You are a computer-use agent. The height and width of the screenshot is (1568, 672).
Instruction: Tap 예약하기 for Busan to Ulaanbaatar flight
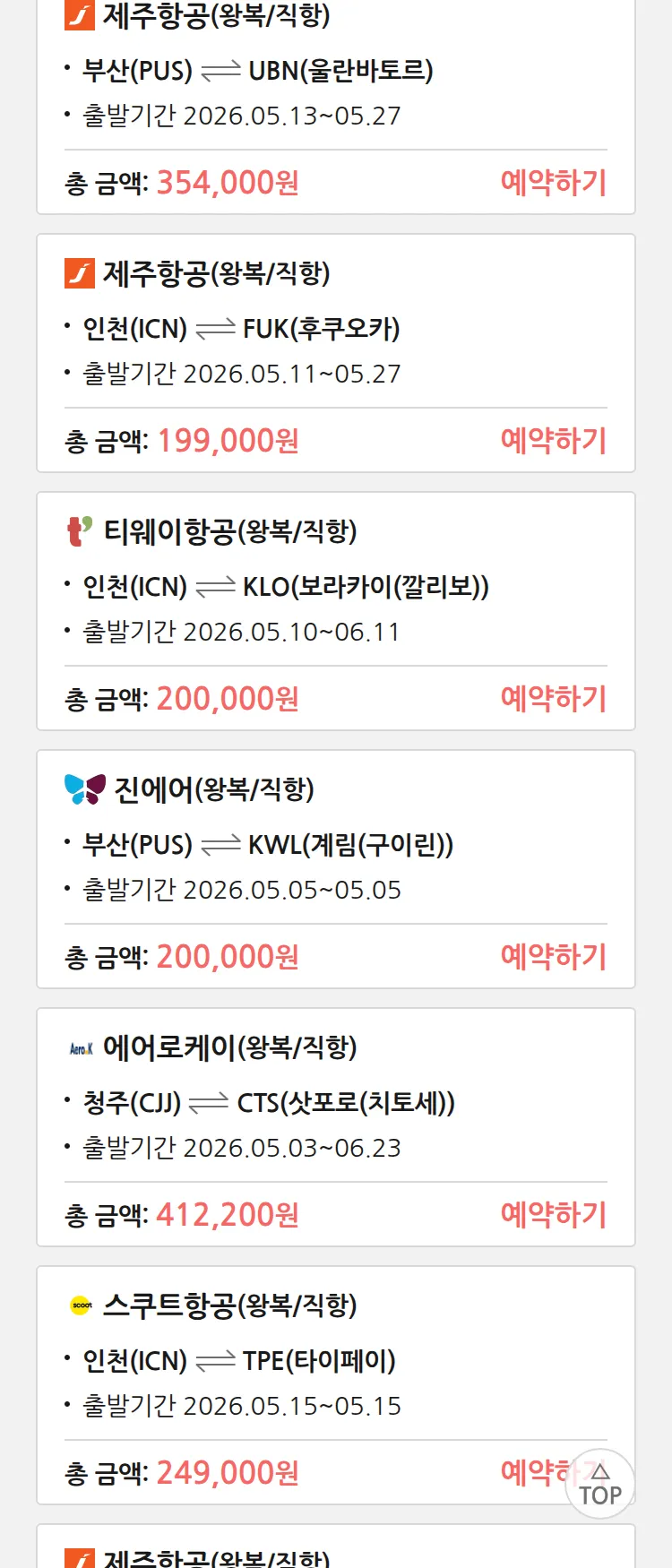(553, 183)
